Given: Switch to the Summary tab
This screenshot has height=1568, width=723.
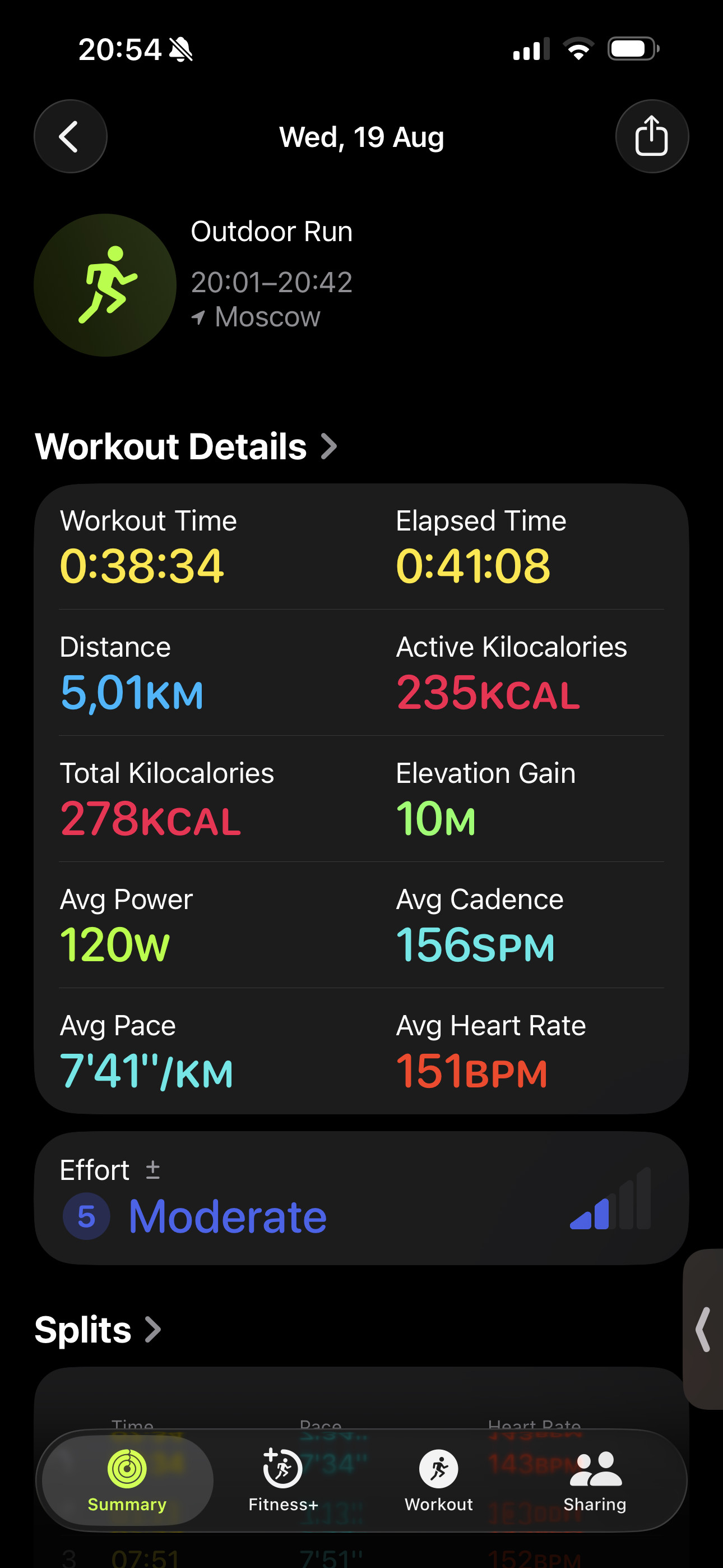Looking at the screenshot, I should (127, 1481).
